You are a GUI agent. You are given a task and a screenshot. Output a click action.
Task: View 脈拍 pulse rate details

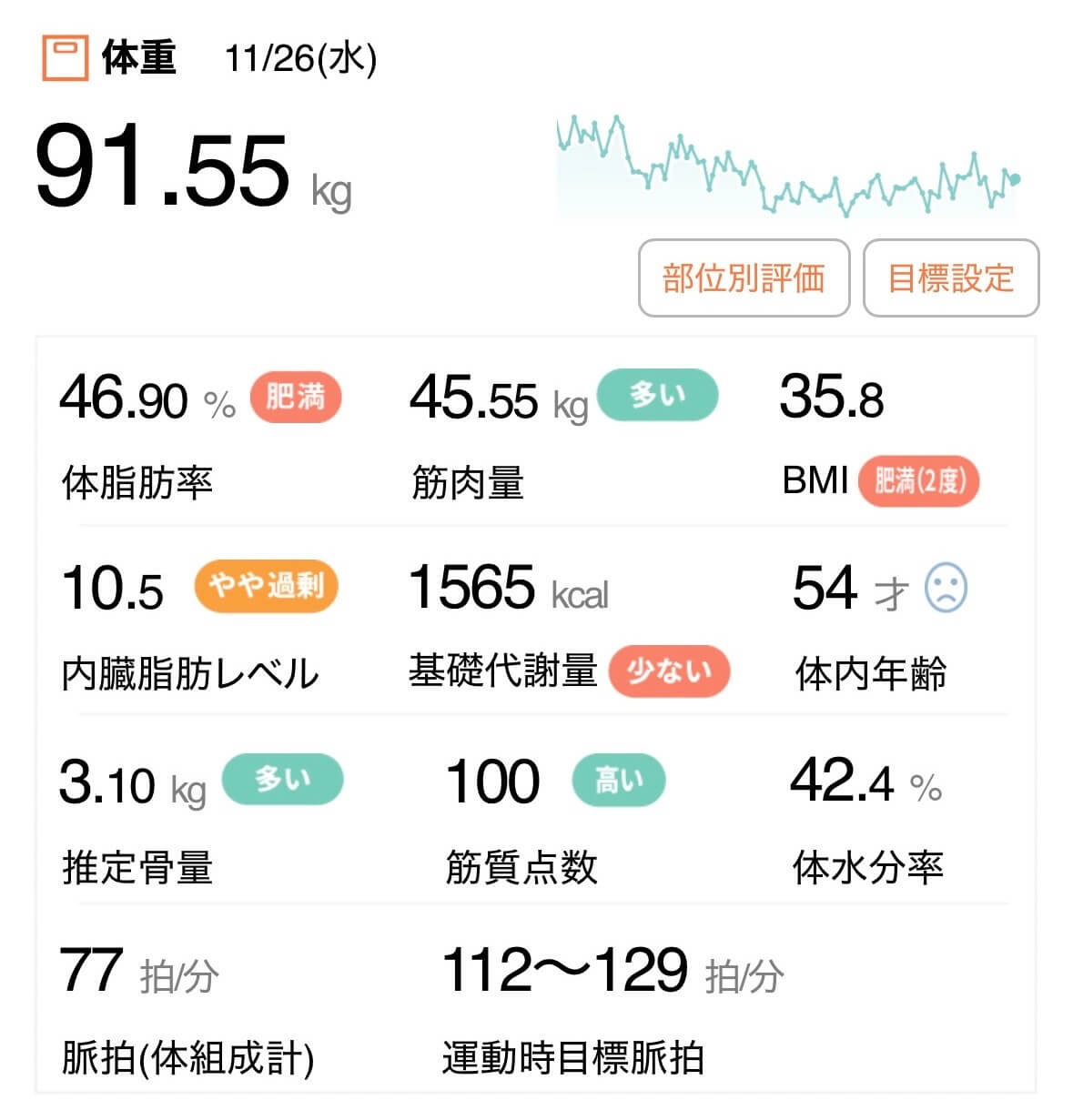[187, 1008]
